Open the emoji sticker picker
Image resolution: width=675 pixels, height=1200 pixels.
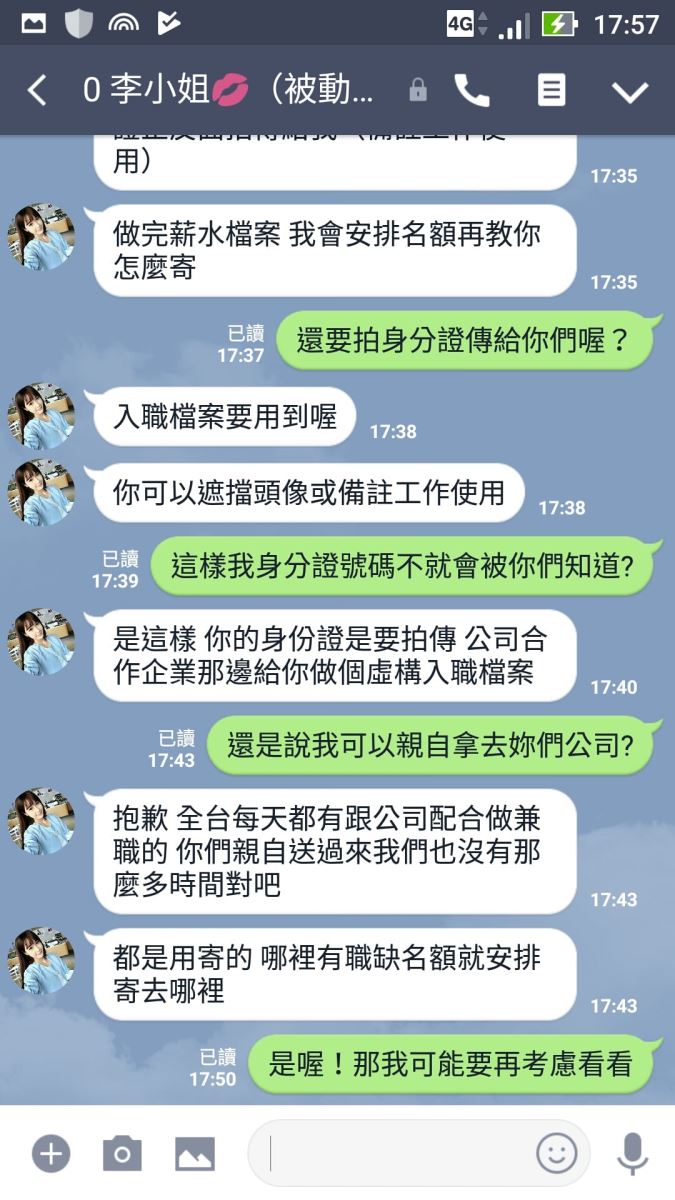coord(557,1154)
